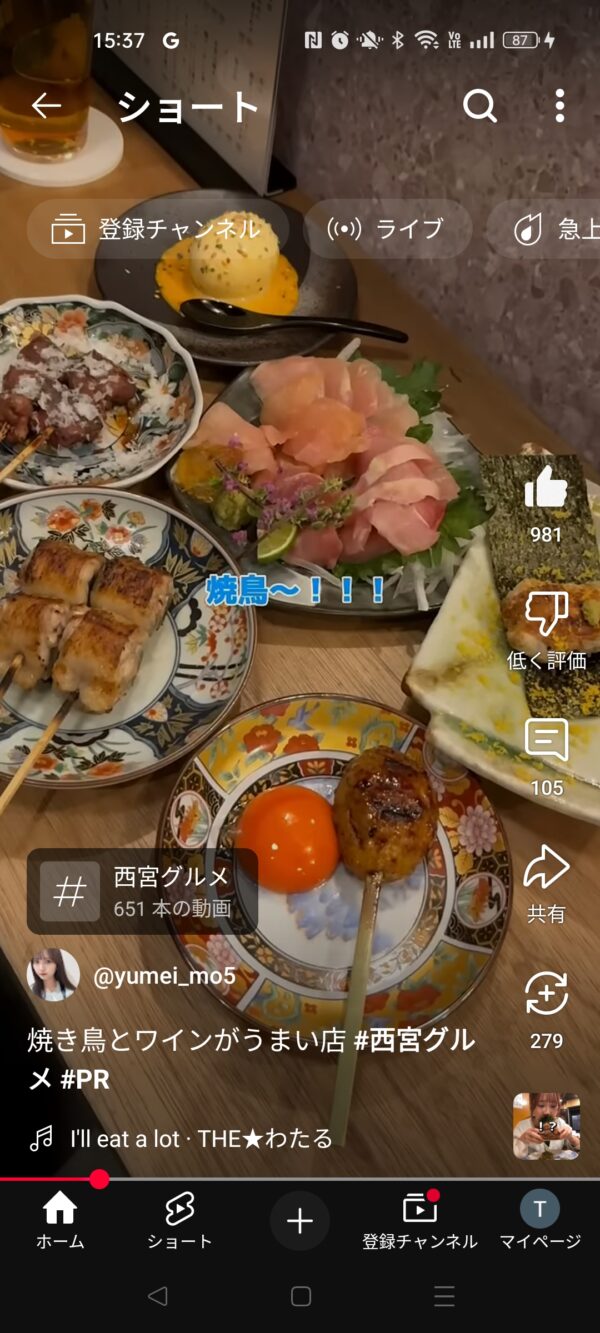This screenshot has width=600, height=1333.
Task: Select the ライブ chip
Action: tap(386, 229)
